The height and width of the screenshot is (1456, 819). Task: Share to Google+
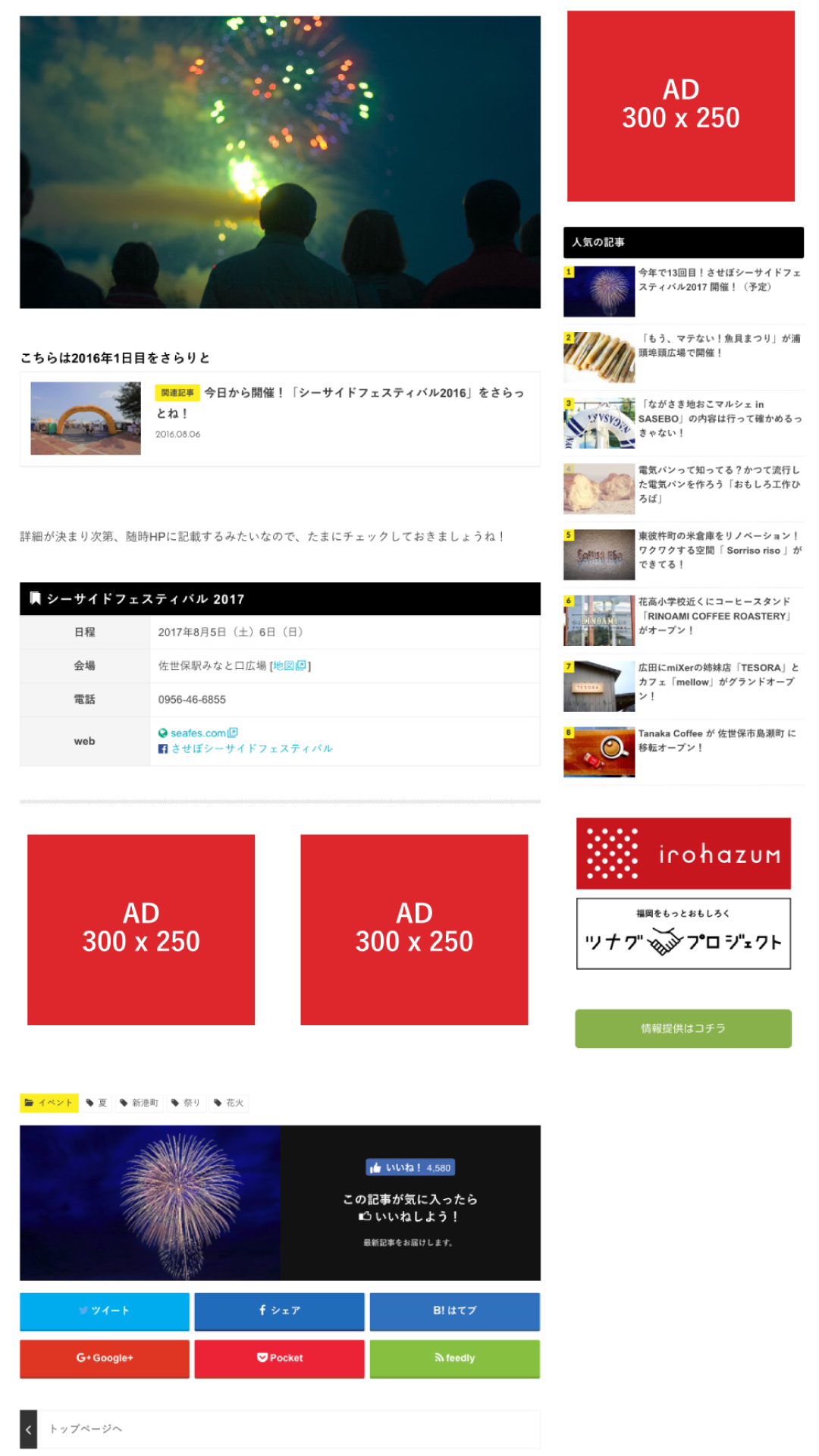[x=105, y=1358]
